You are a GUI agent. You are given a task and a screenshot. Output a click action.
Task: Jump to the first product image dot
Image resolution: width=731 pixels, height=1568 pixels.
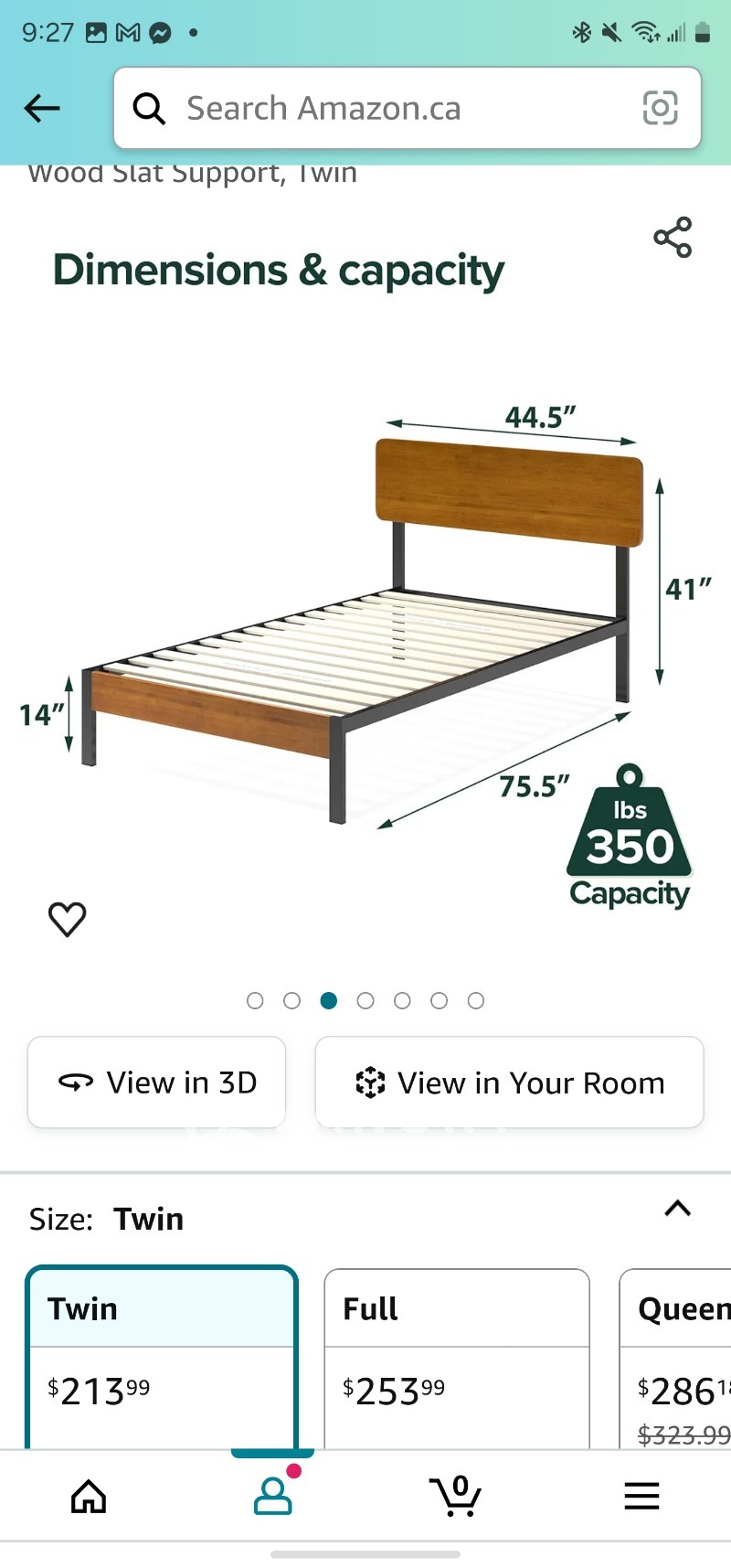pos(255,1000)
